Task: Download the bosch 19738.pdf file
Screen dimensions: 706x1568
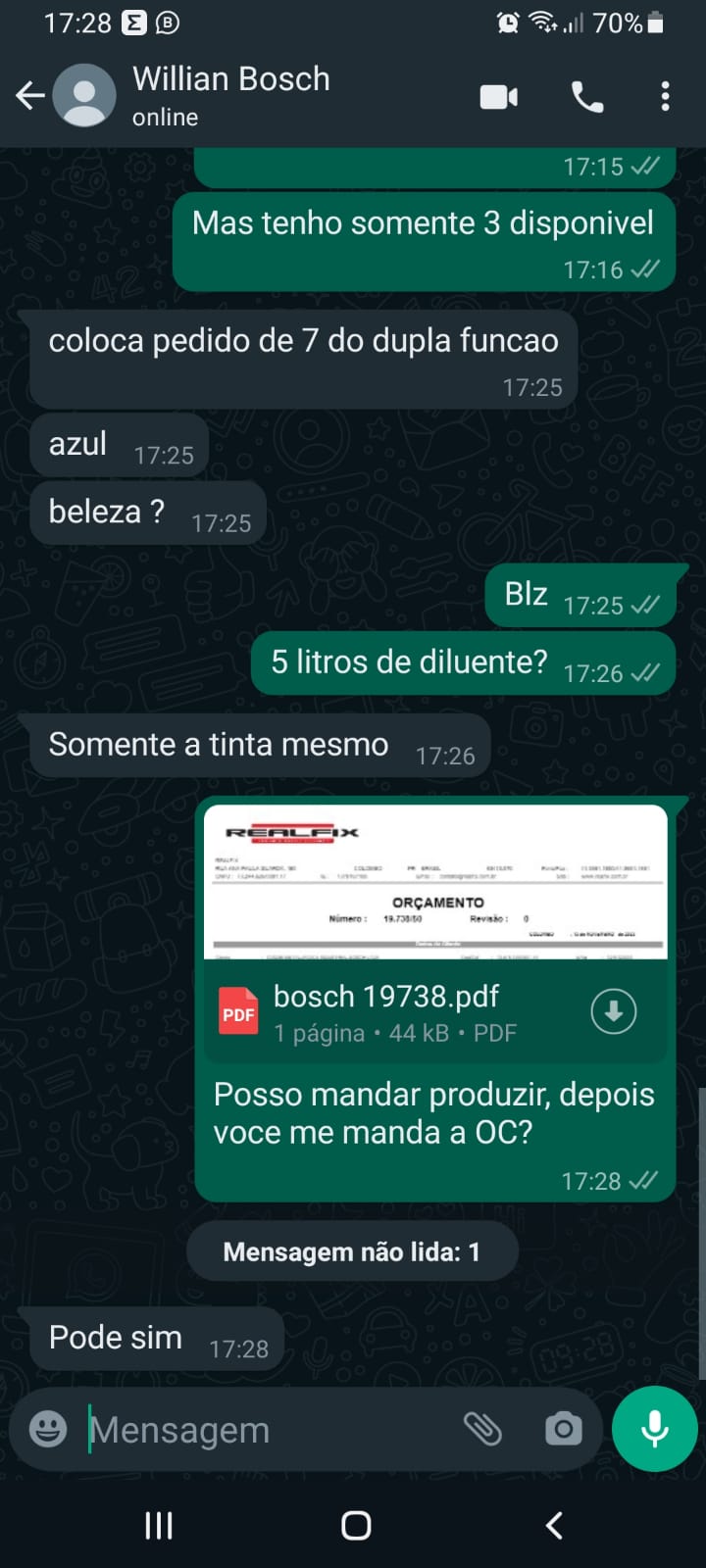Action: [x=614, y=1011]
